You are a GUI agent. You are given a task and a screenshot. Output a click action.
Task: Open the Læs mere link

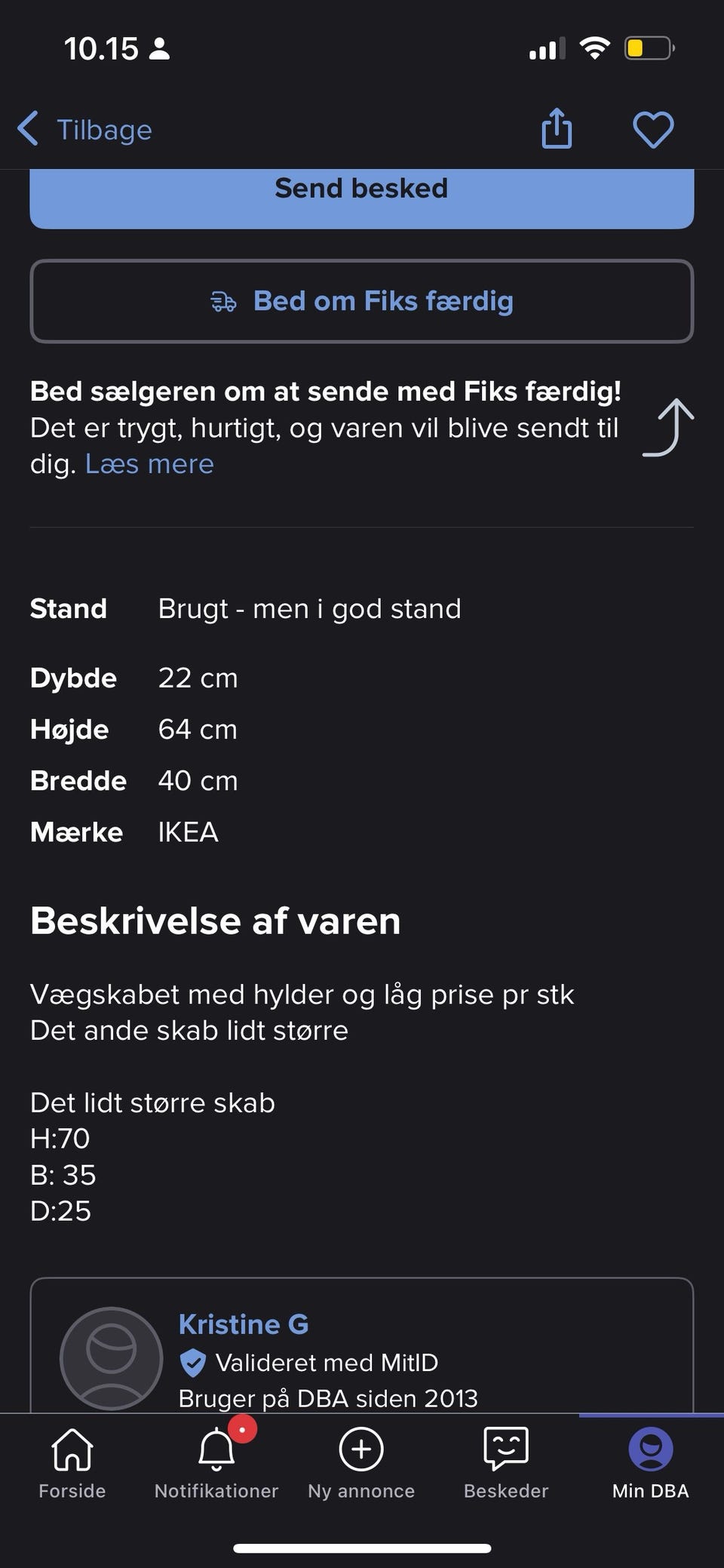pos(149,464)
